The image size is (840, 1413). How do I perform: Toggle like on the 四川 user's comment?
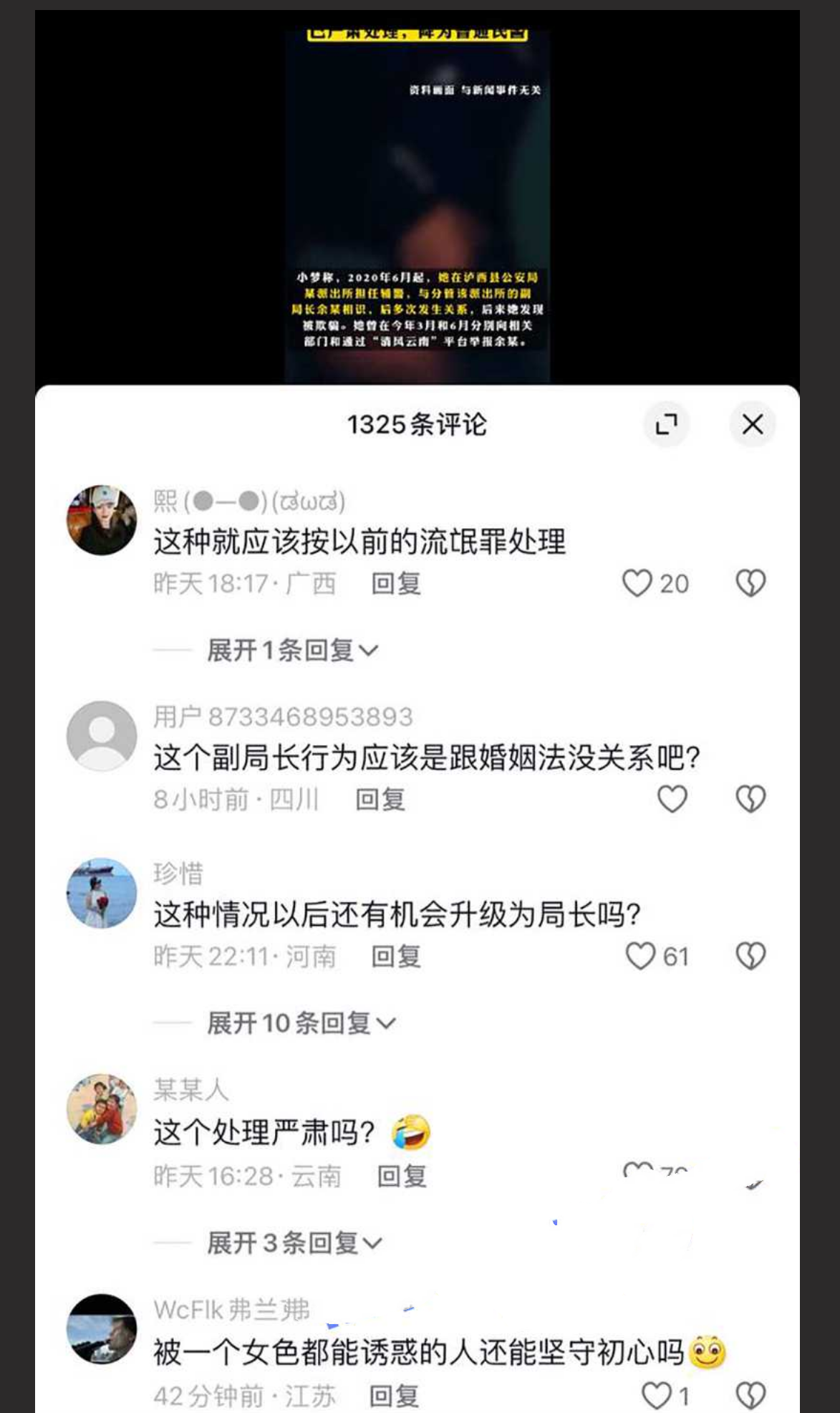[673, 800]
